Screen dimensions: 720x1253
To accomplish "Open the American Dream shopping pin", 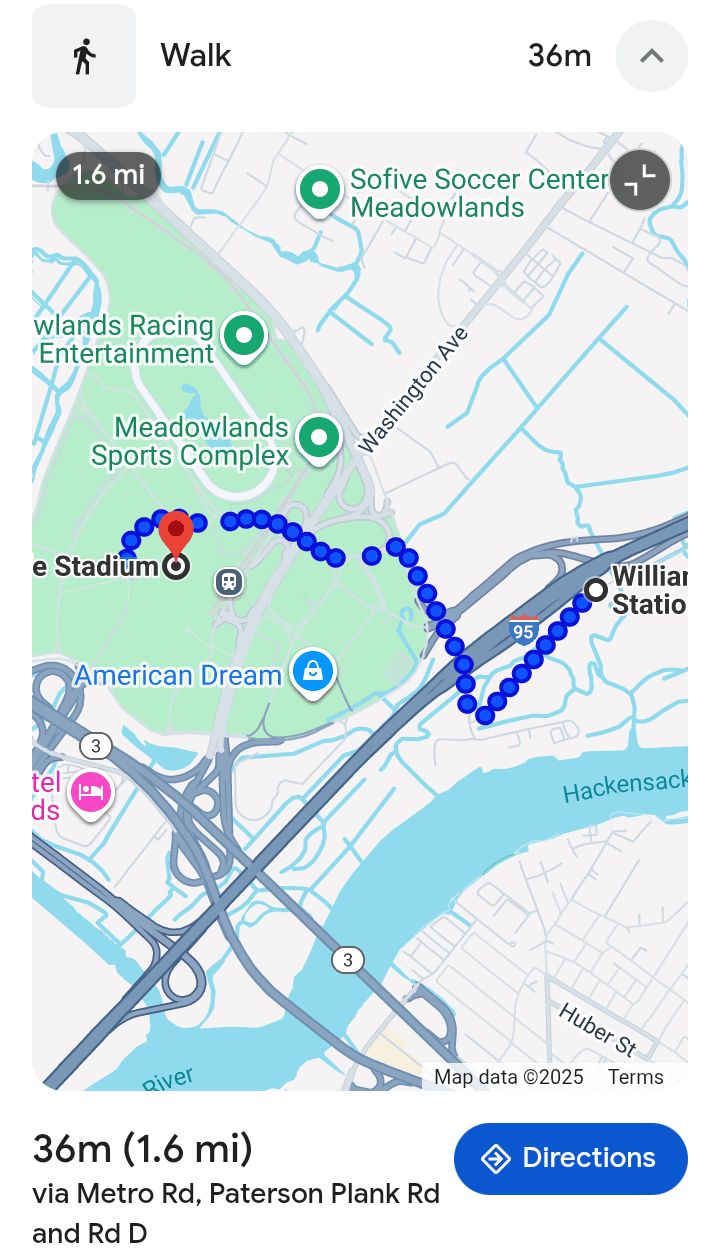I will point(312,672).
